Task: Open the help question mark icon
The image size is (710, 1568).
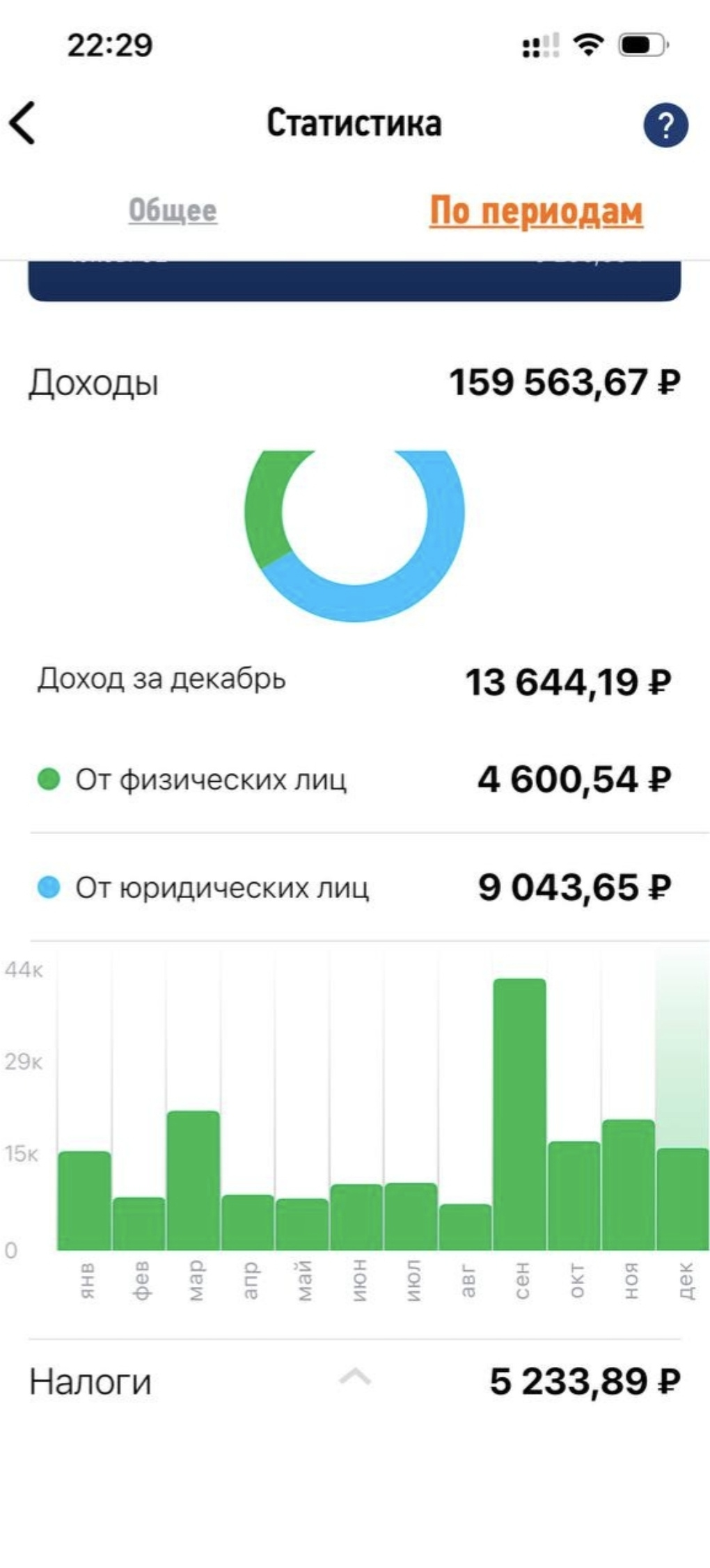Action: pos(665,125)
